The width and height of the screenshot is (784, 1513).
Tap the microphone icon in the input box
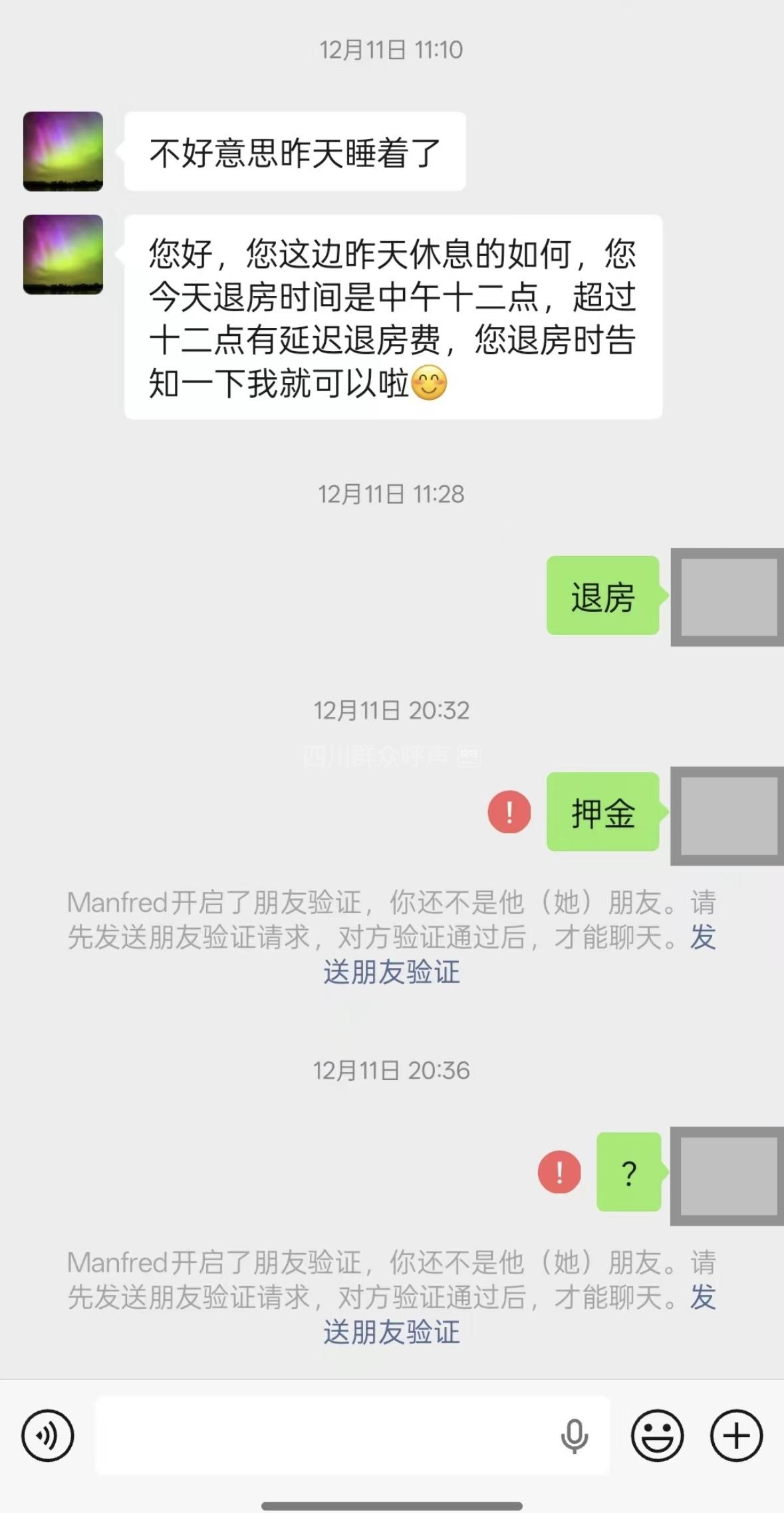point(574,1435)
